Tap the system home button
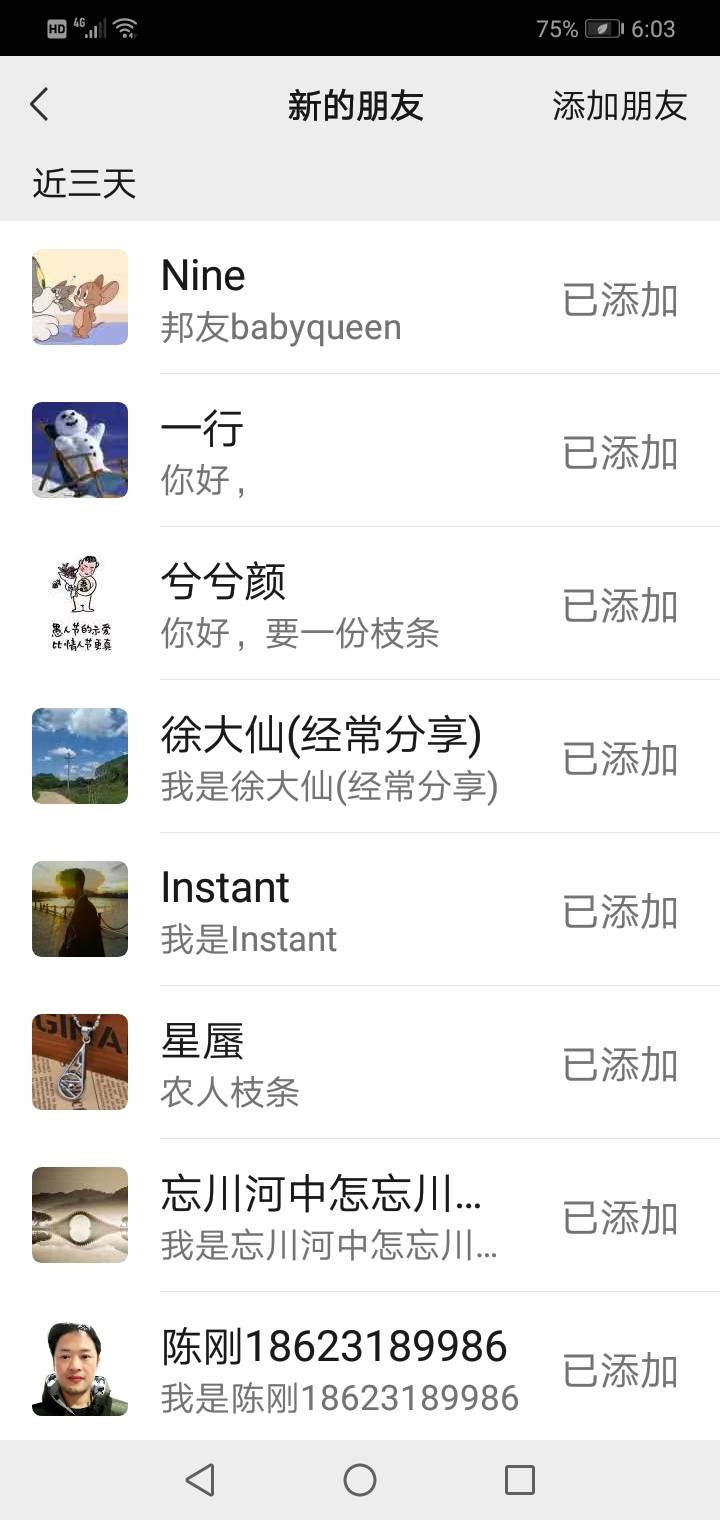 (x=360, y=1480)
